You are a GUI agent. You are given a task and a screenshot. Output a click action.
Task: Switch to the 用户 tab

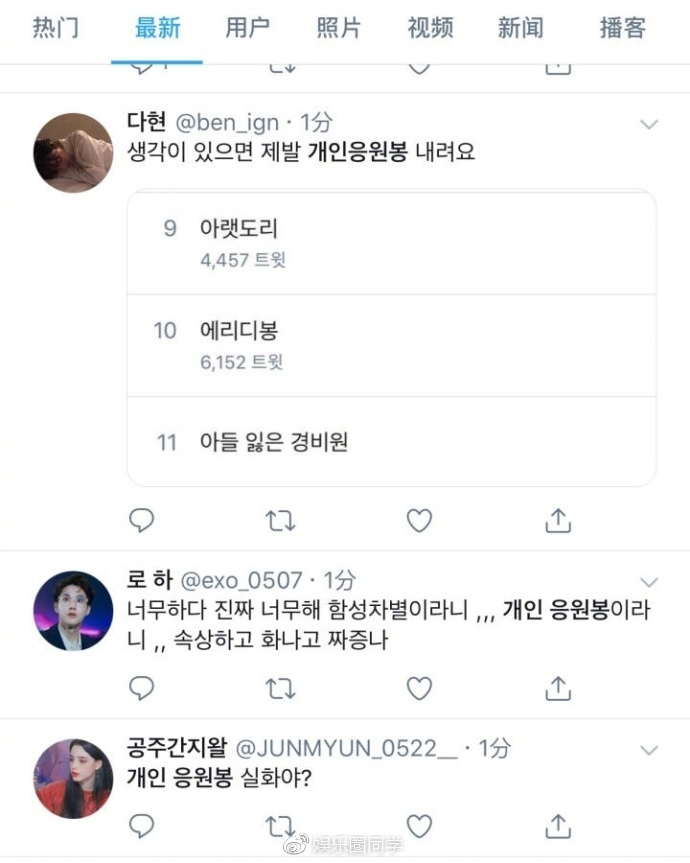tap(247, 28)
